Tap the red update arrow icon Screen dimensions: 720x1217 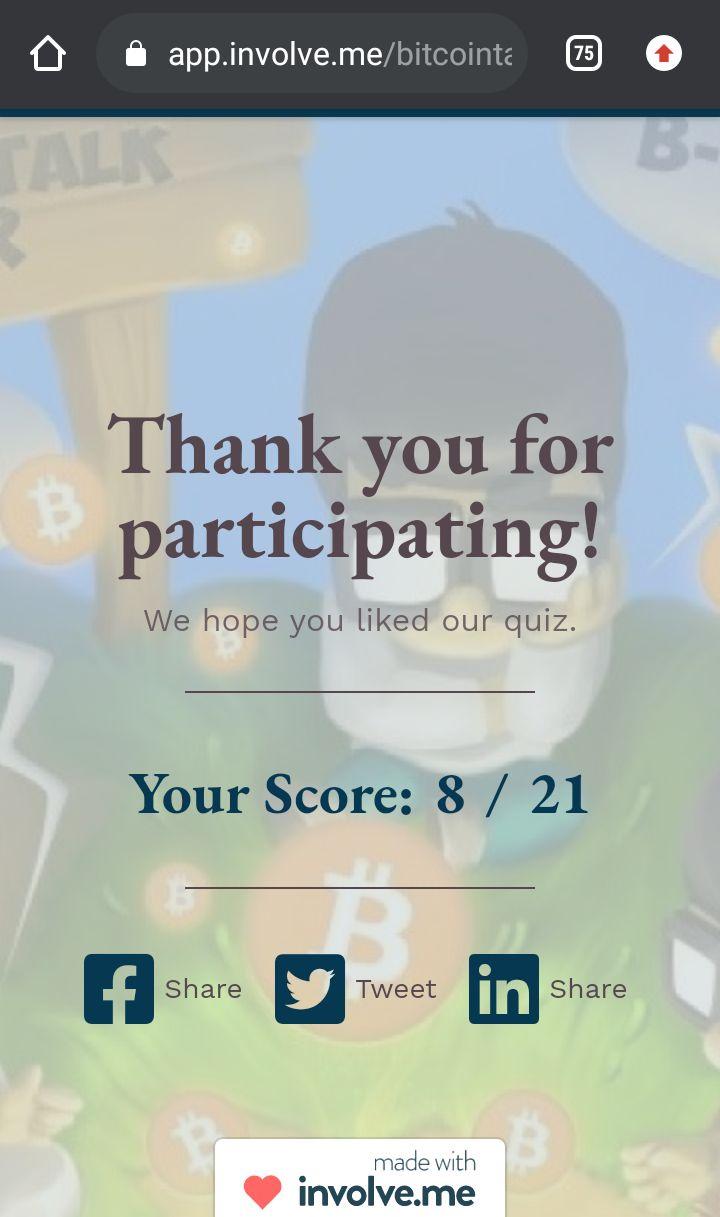(x=664, y=53)
